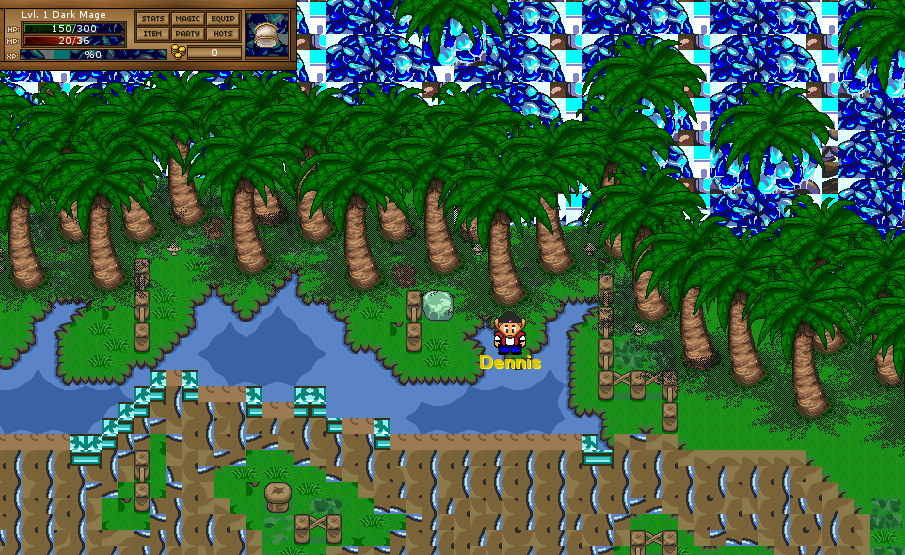
Task: Open the HOTS hotkeys menu
Action: (x=223, y=34)
